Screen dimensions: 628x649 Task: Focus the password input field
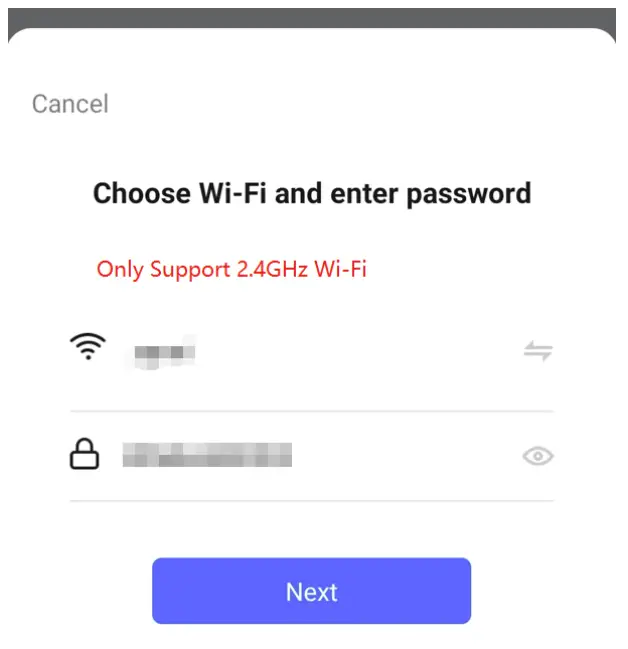(x=300, y=457)
